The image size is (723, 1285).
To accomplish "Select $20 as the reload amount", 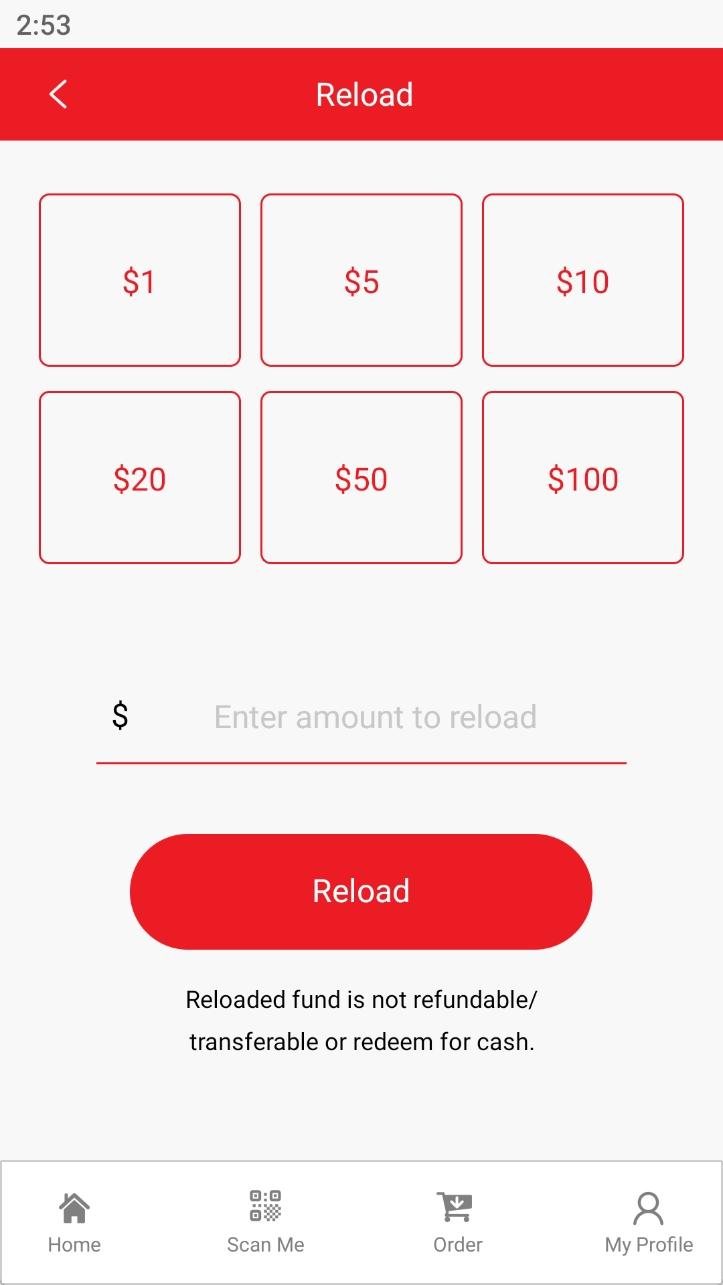I will 140,478.
